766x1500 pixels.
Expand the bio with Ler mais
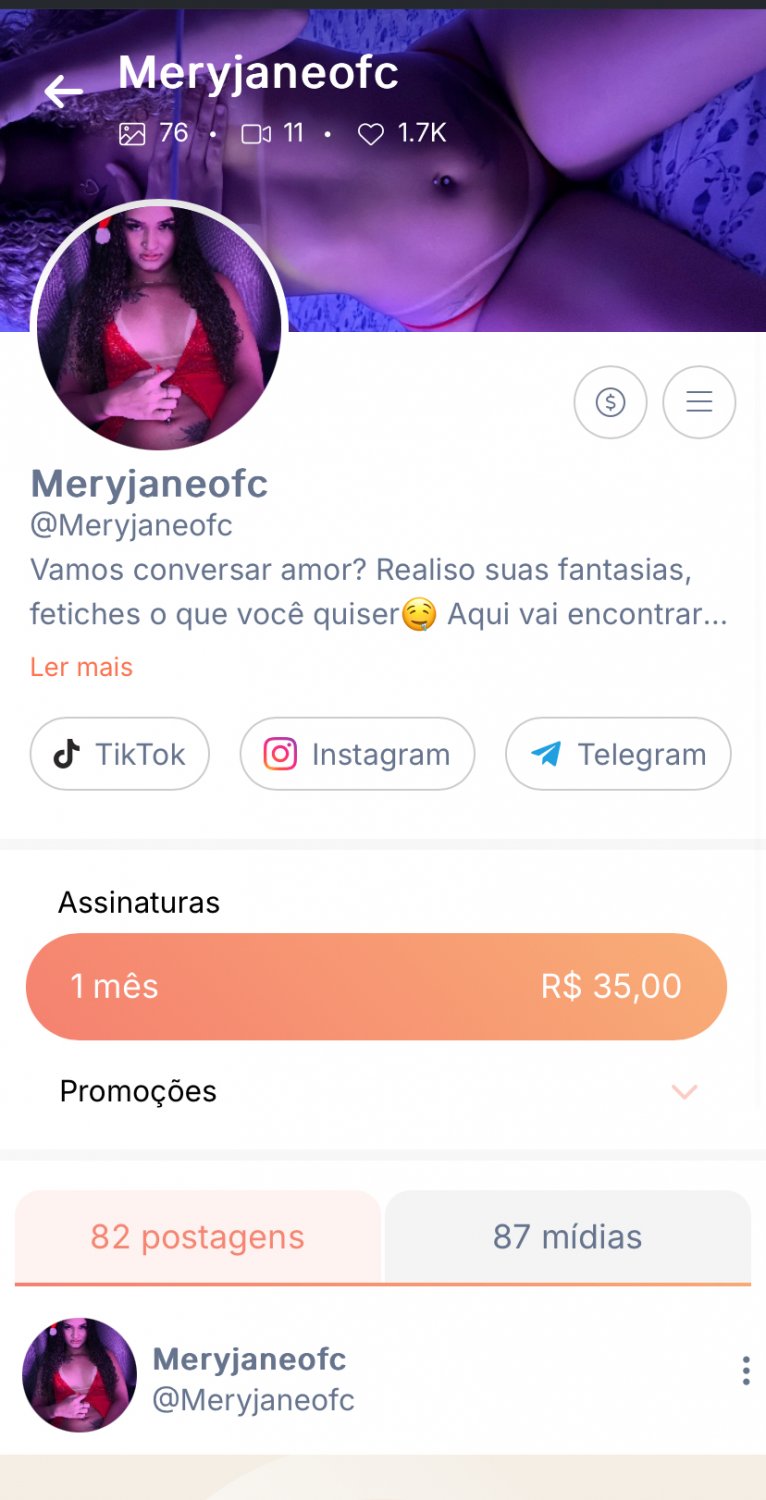click(x=80, y=666)
